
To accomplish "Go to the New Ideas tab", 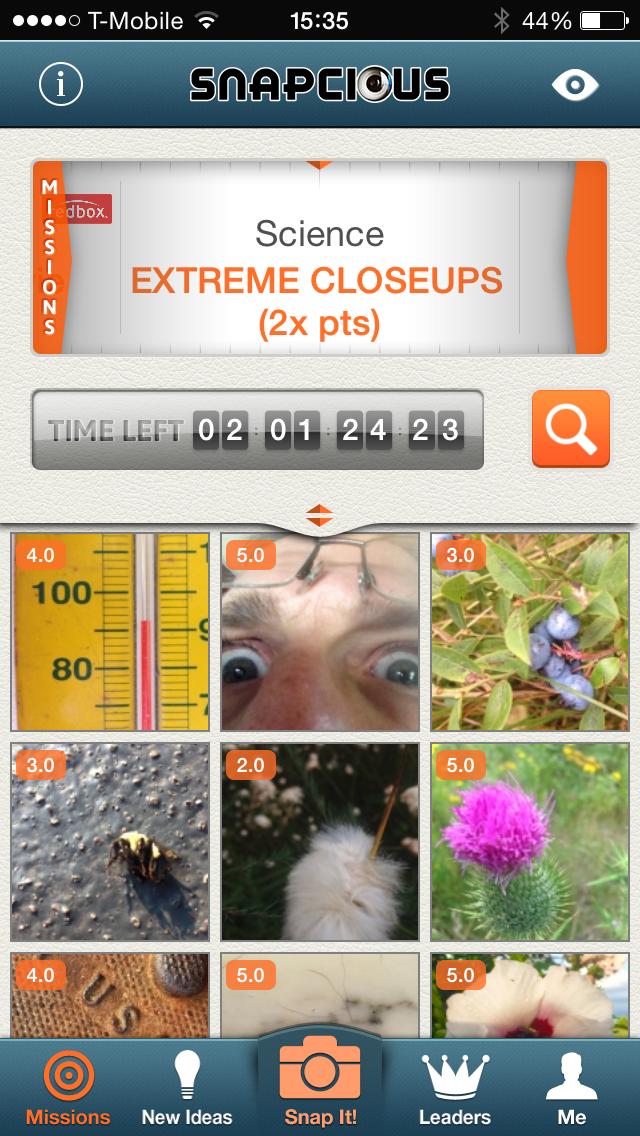I will 186,1090.
